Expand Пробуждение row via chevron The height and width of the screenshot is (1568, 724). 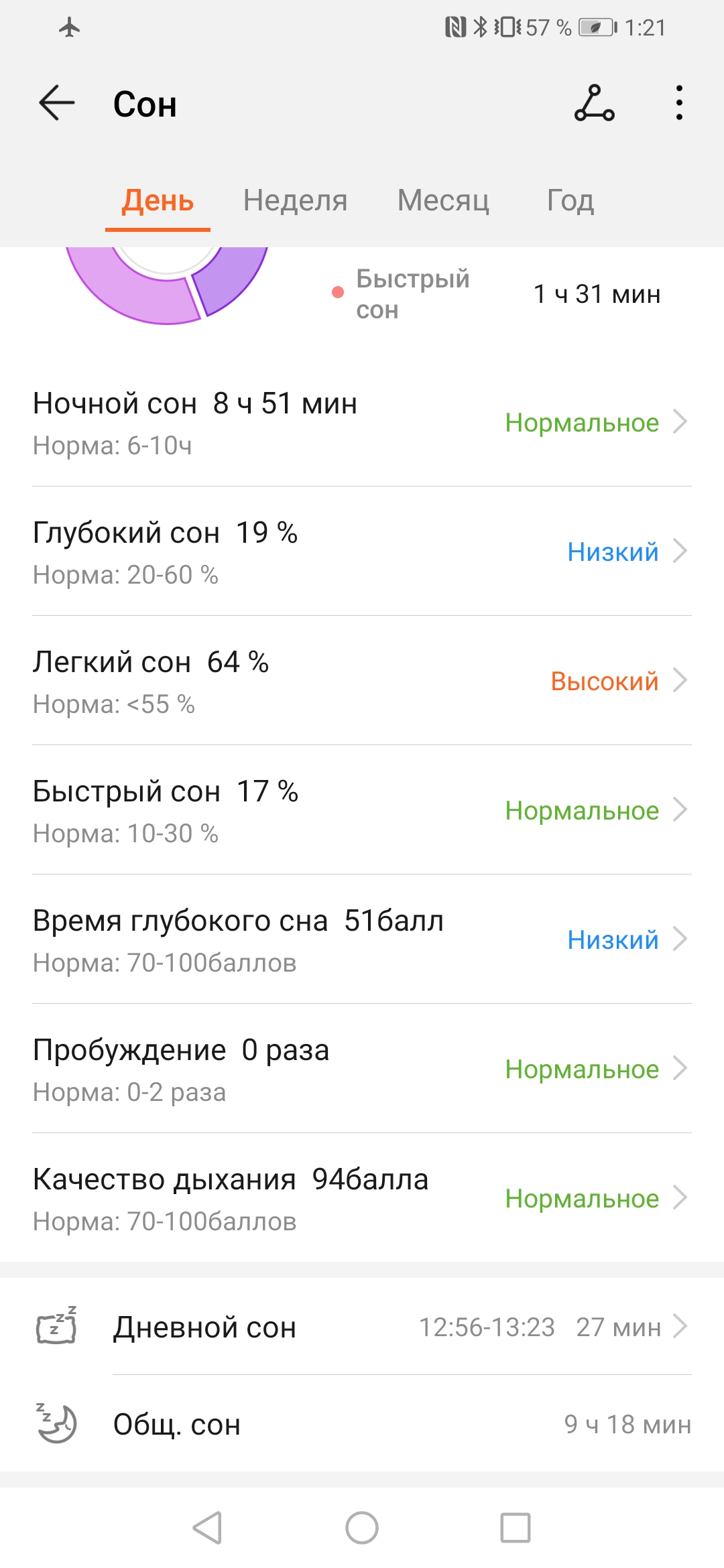(x=682, y=1069)
